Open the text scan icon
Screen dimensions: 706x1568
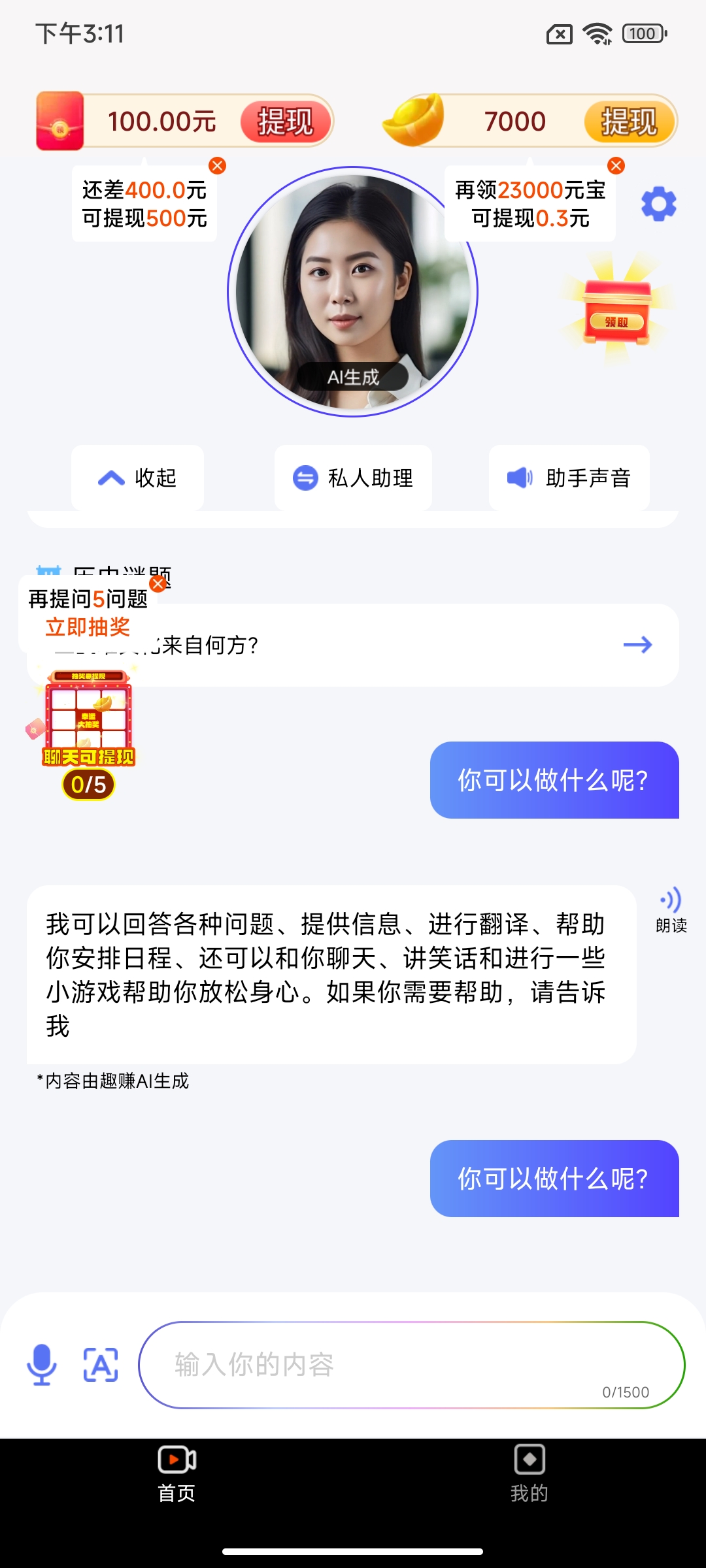pos(101,1364)
